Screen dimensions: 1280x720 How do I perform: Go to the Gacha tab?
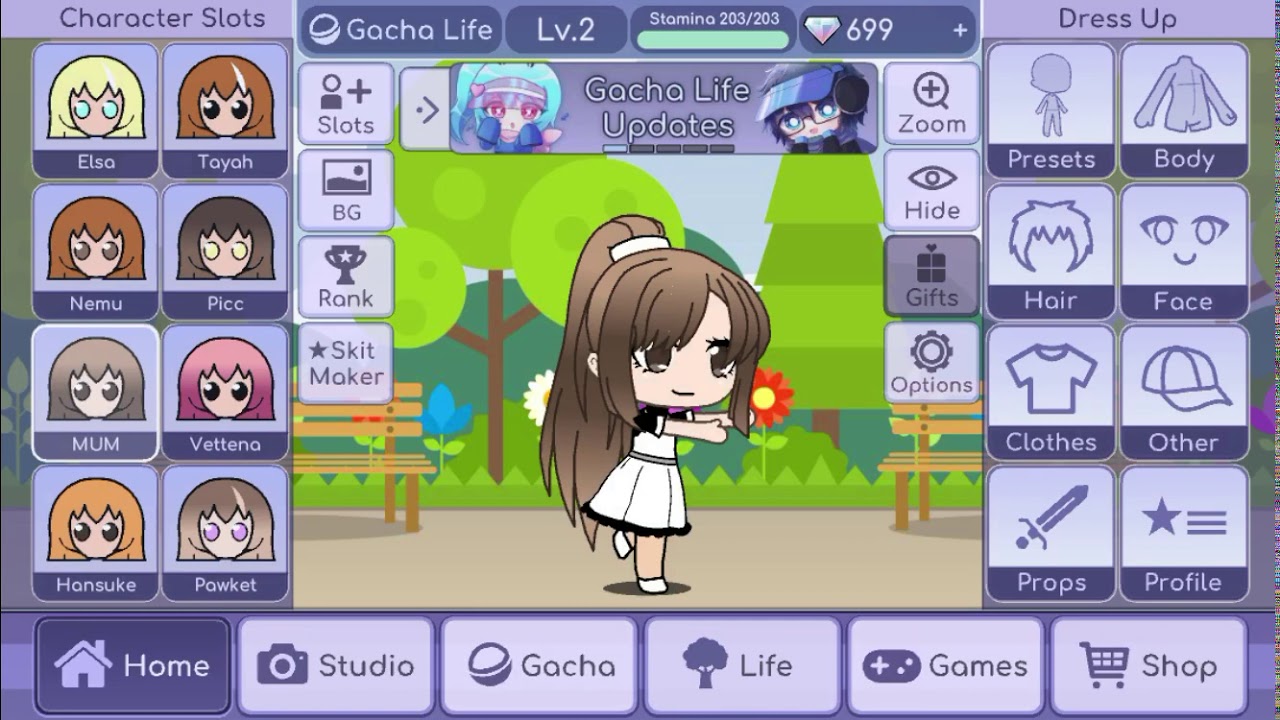coord(540,665)
